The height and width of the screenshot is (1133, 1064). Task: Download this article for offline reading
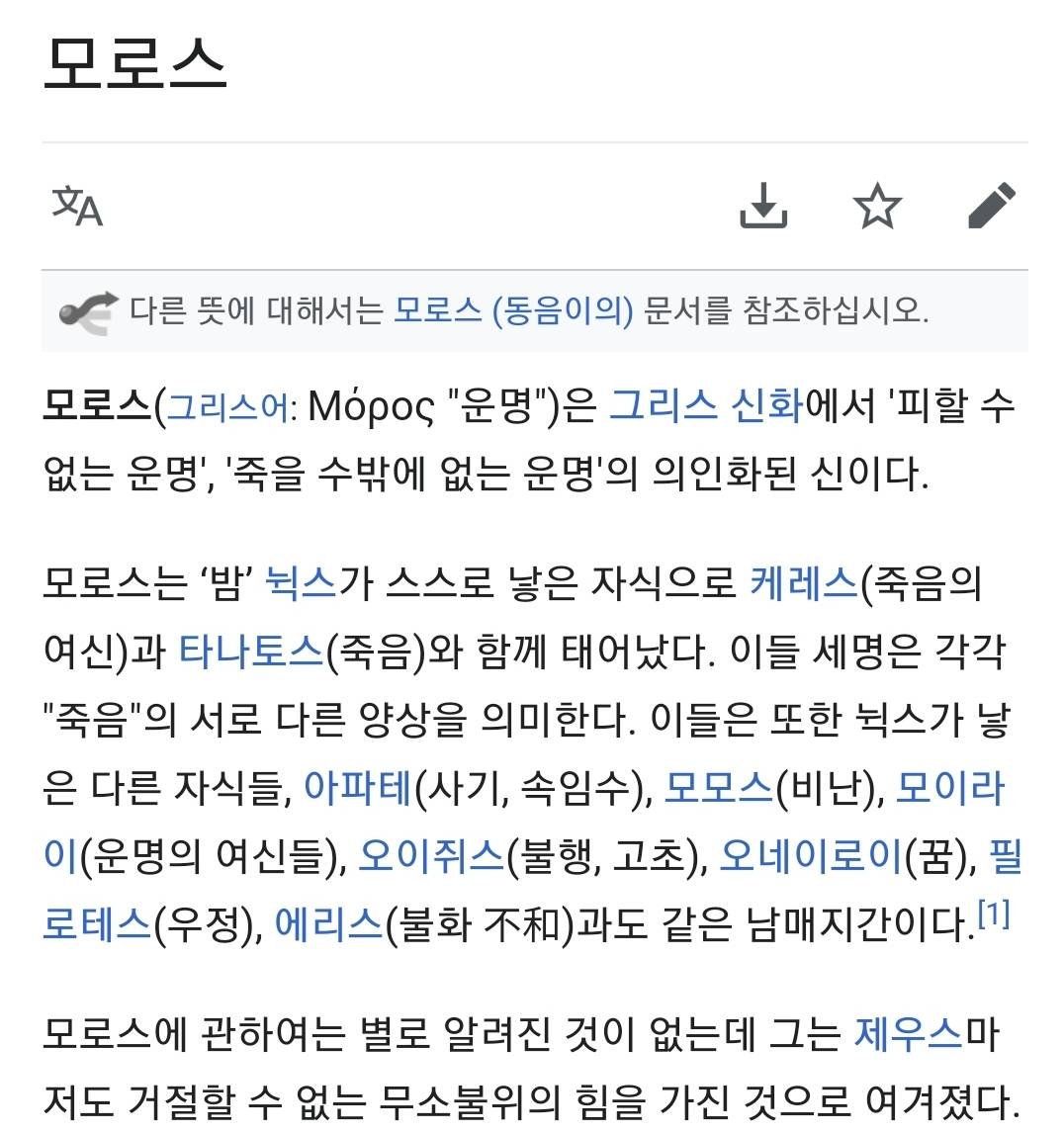pyautogui.click(x=763, y=206)
